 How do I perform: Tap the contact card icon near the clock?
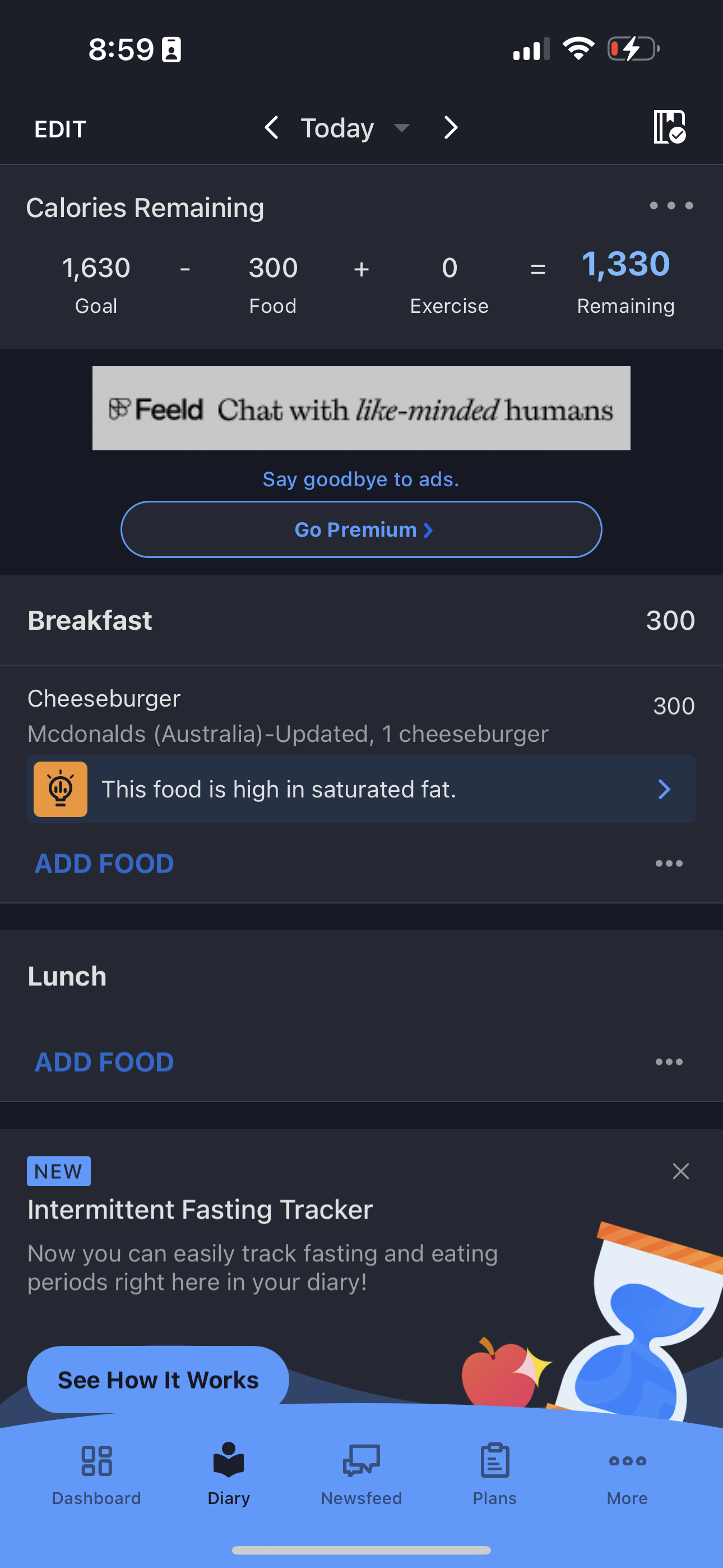172,49
